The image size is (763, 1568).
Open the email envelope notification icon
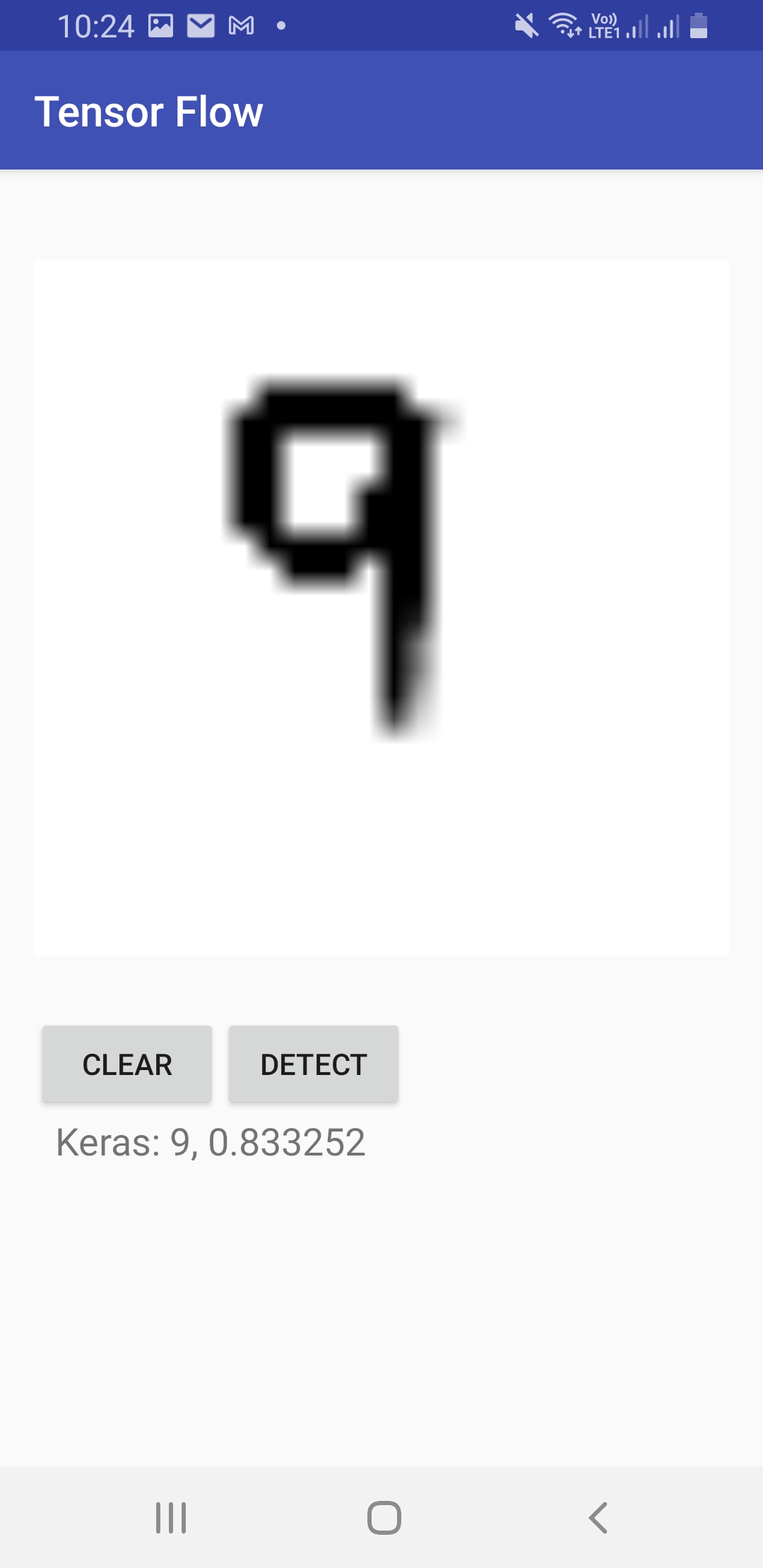(200, 25)
